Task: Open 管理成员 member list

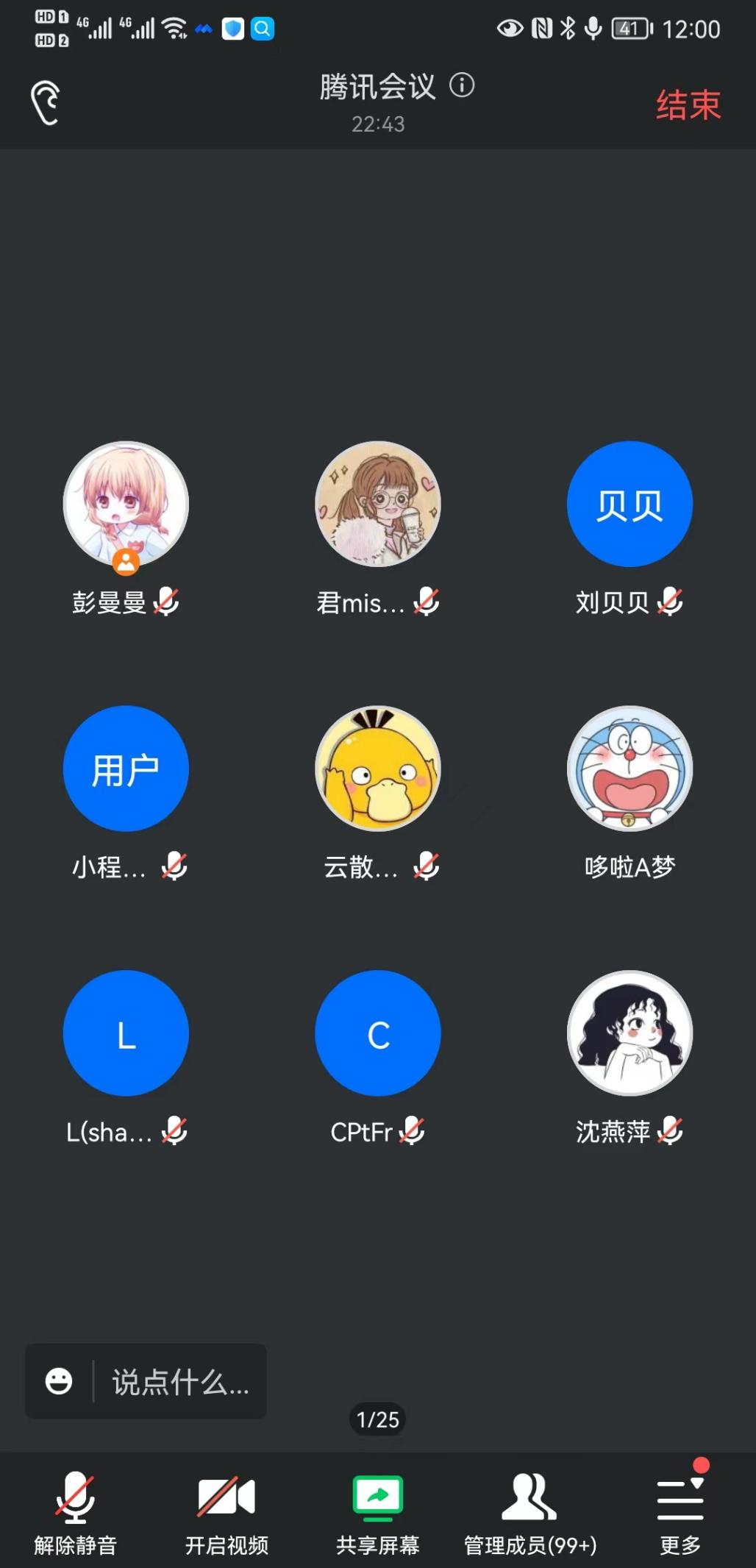Action: click(x=529, y=1512)
